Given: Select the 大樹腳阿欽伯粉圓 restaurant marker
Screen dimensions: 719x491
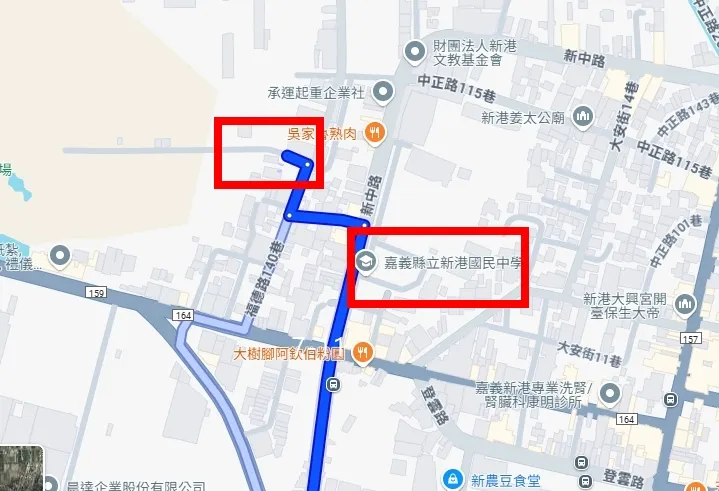Looking at the screenshot, I should [x=363, y=353].
